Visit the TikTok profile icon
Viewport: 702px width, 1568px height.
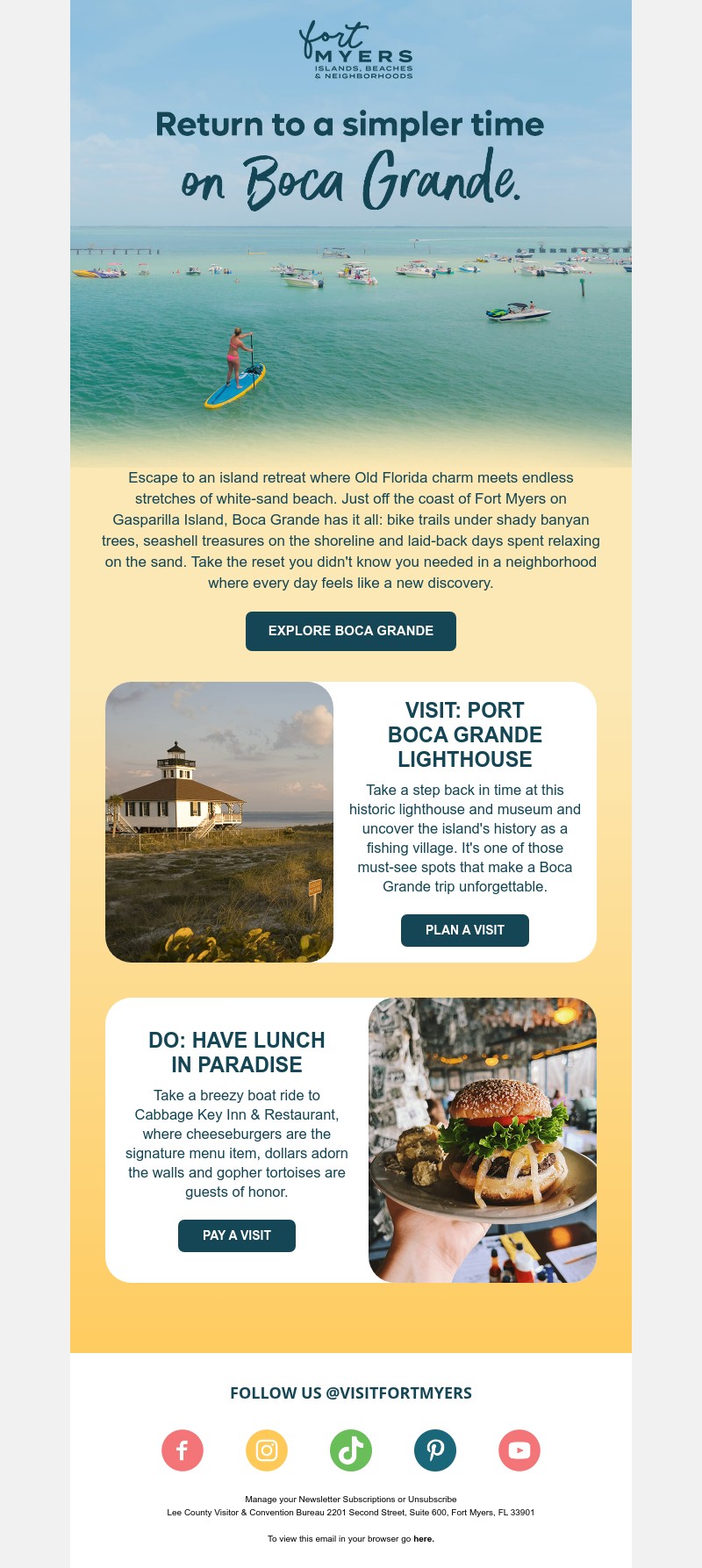coord(351,1450)
